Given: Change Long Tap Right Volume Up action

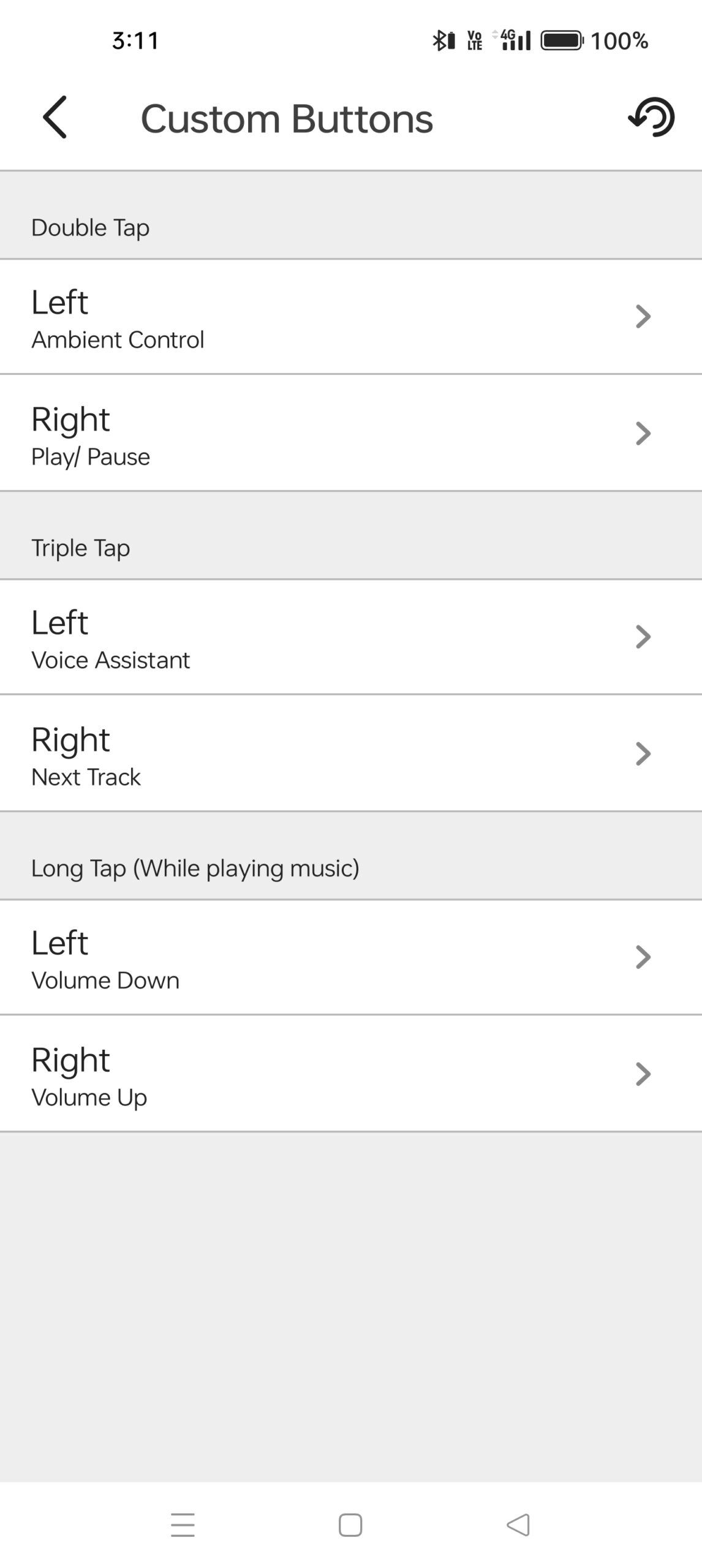Looking at the screenshot, I should click(x=350, y=1074).
